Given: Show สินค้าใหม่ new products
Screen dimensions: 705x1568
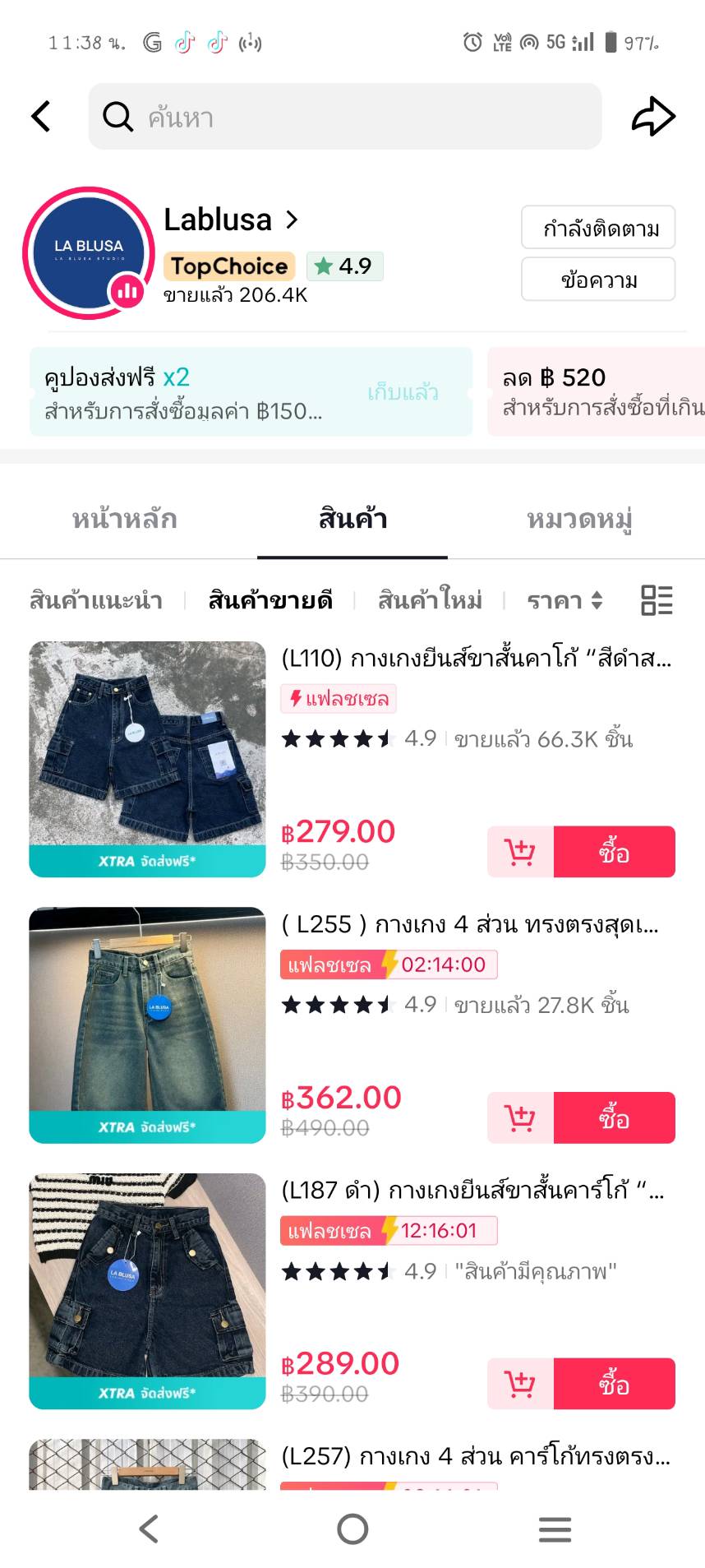Looking at the screenshot, I should pyautogui.click(x=430, y=601).
